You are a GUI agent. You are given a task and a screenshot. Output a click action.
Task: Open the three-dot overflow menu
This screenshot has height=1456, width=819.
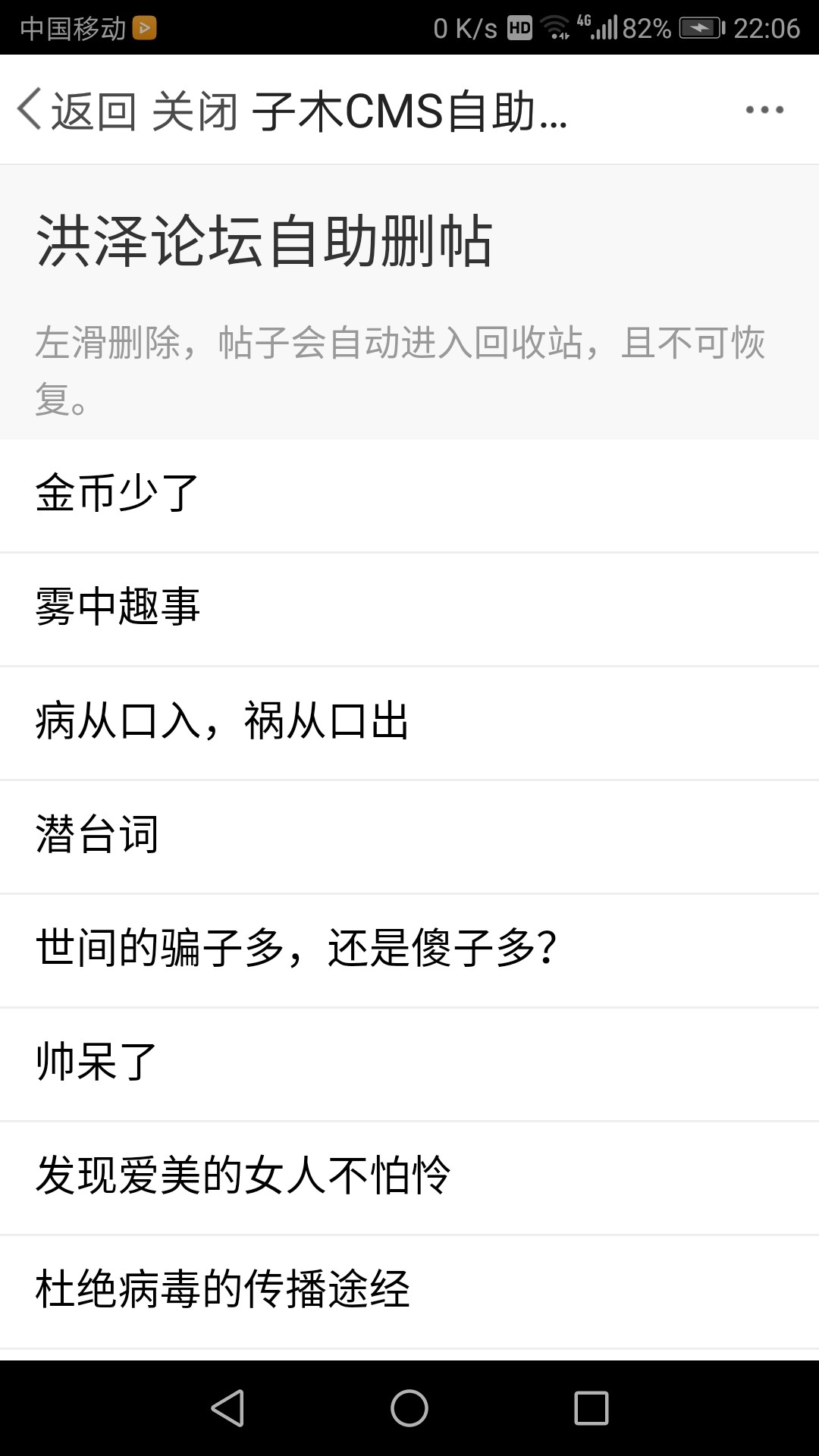point(764,111)
